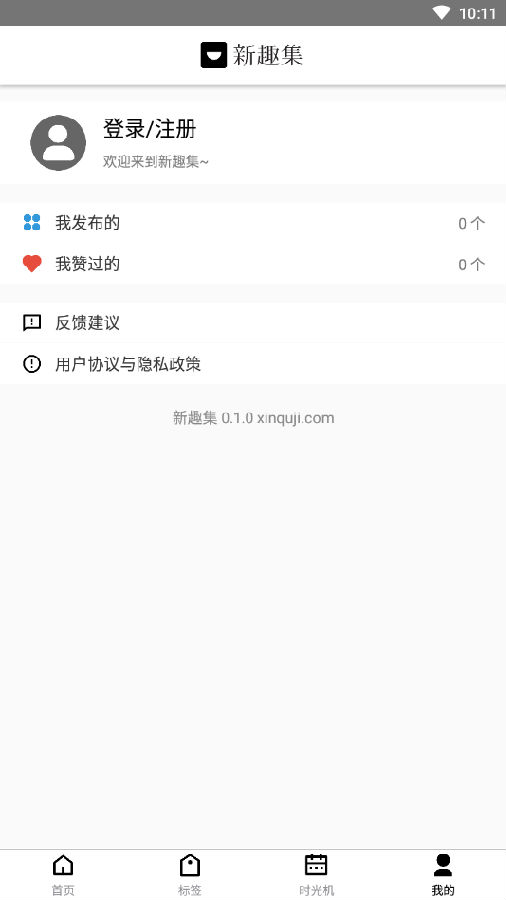Open the 我发布的 row
This screenshot has height=900, width=506.
253,223
